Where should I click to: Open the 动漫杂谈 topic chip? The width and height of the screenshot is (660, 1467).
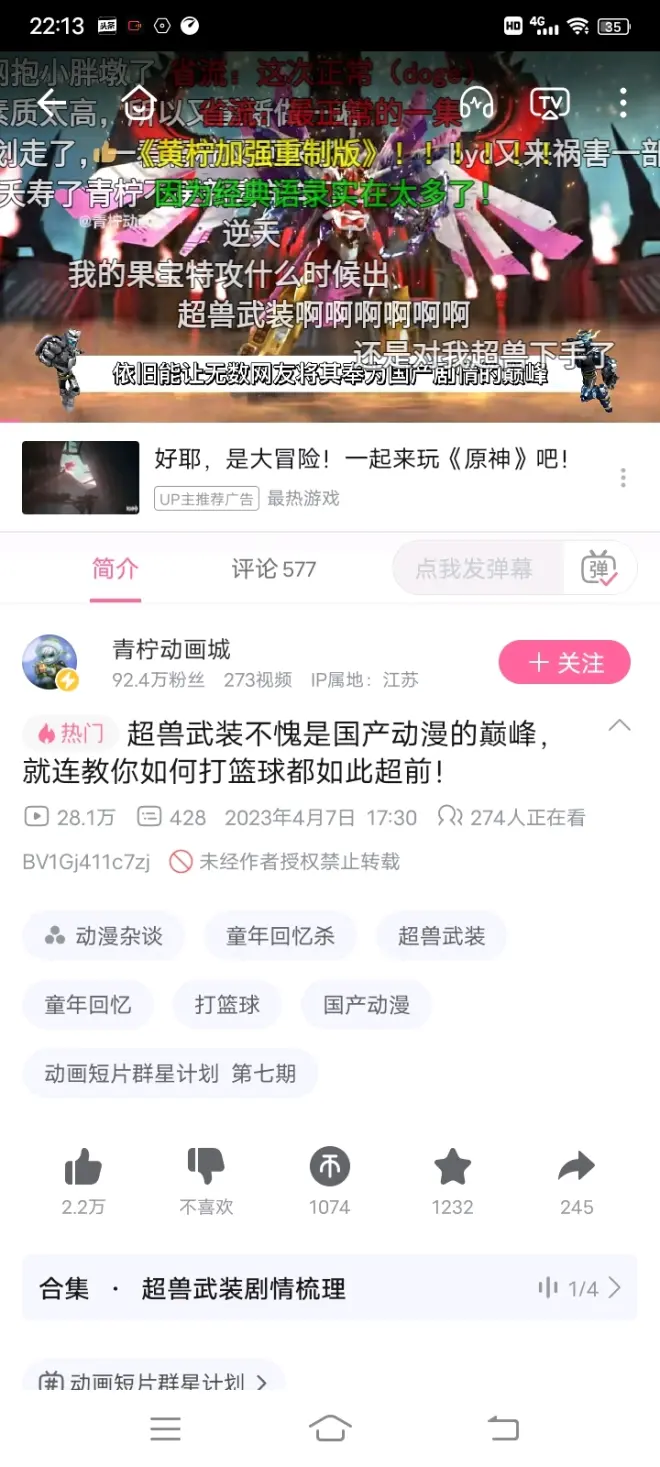103,936
